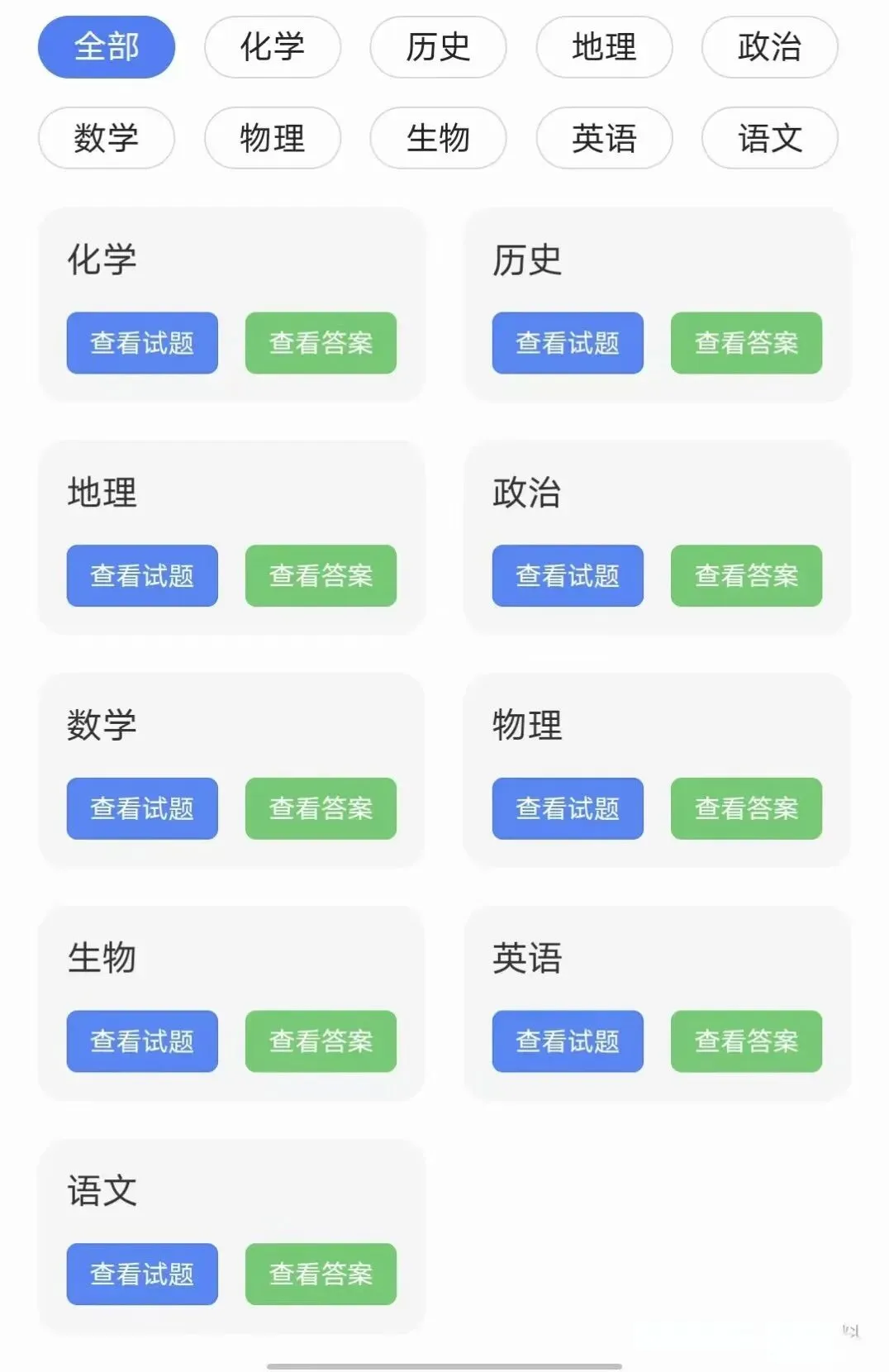View answers in the 化学 card

[321, 343]
